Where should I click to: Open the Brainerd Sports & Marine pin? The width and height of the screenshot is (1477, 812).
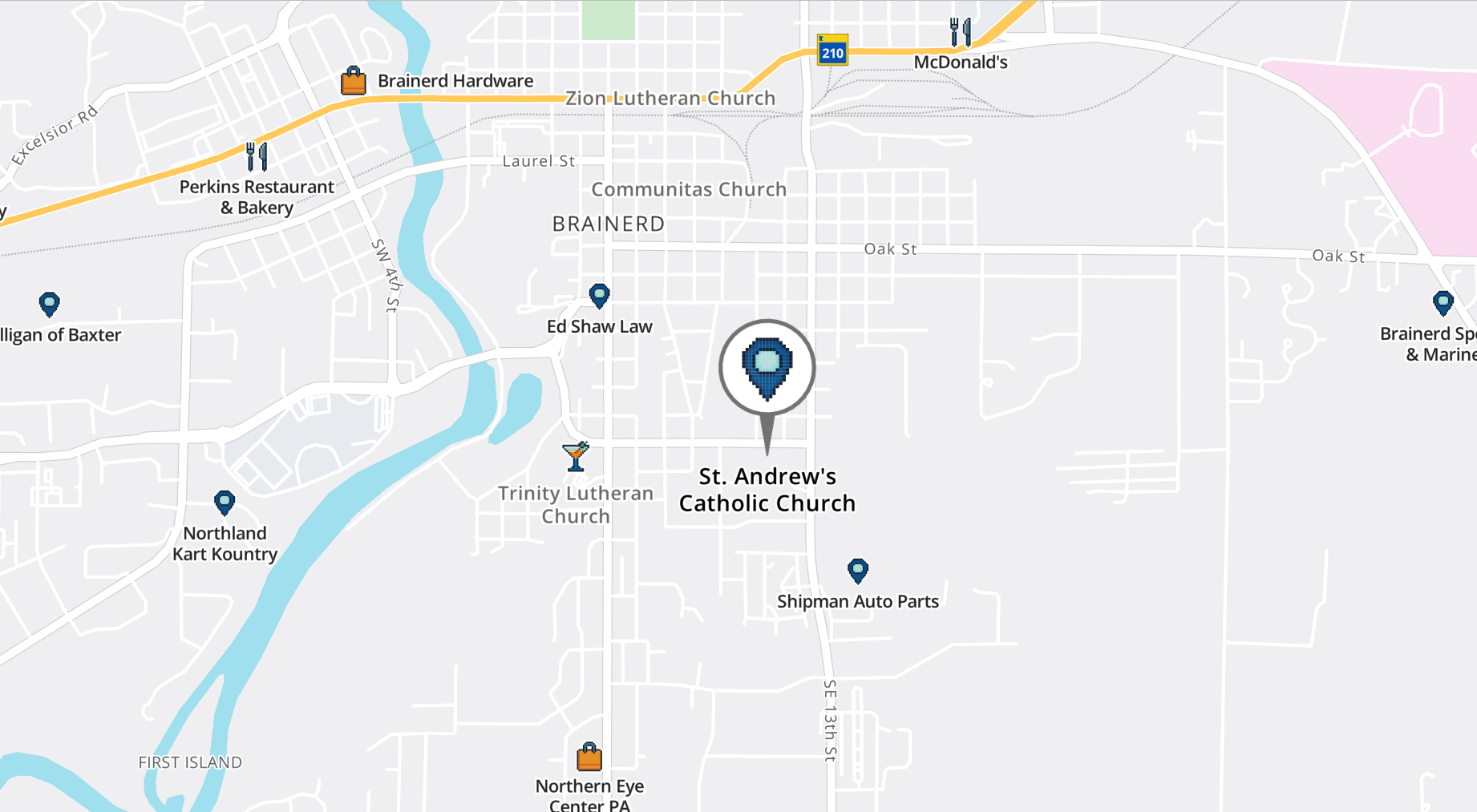1443,303
